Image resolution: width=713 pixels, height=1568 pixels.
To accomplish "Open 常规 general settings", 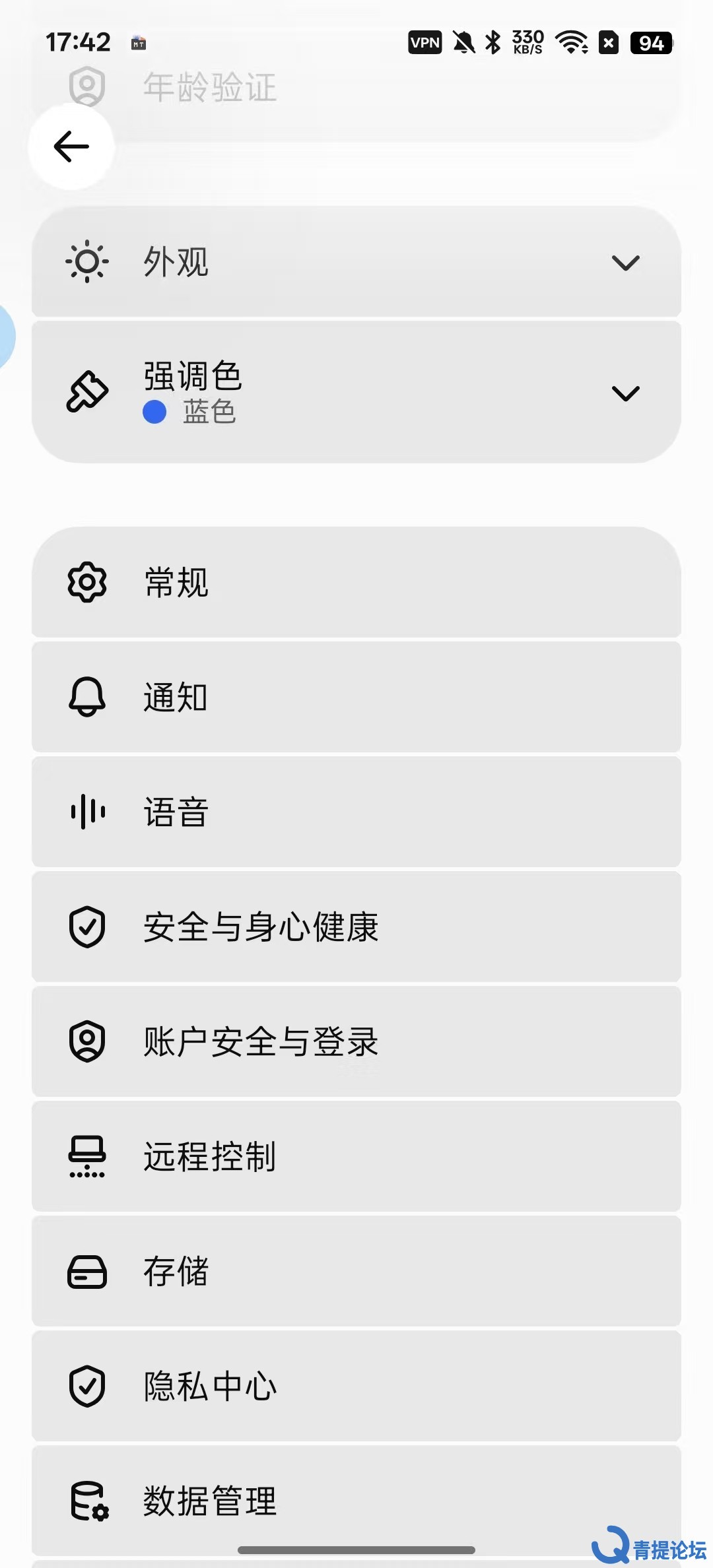I will pos(356,582).
